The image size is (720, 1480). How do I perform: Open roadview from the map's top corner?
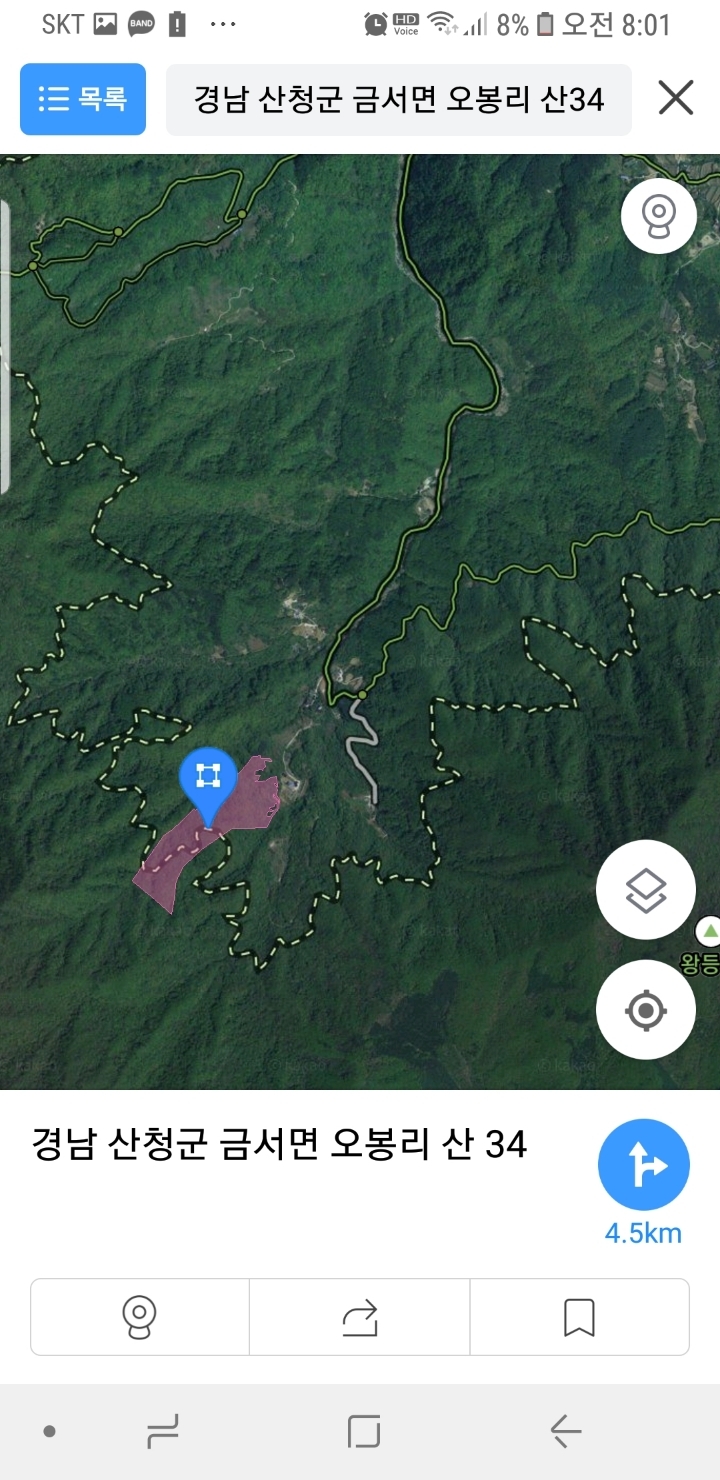coord(658,216)
